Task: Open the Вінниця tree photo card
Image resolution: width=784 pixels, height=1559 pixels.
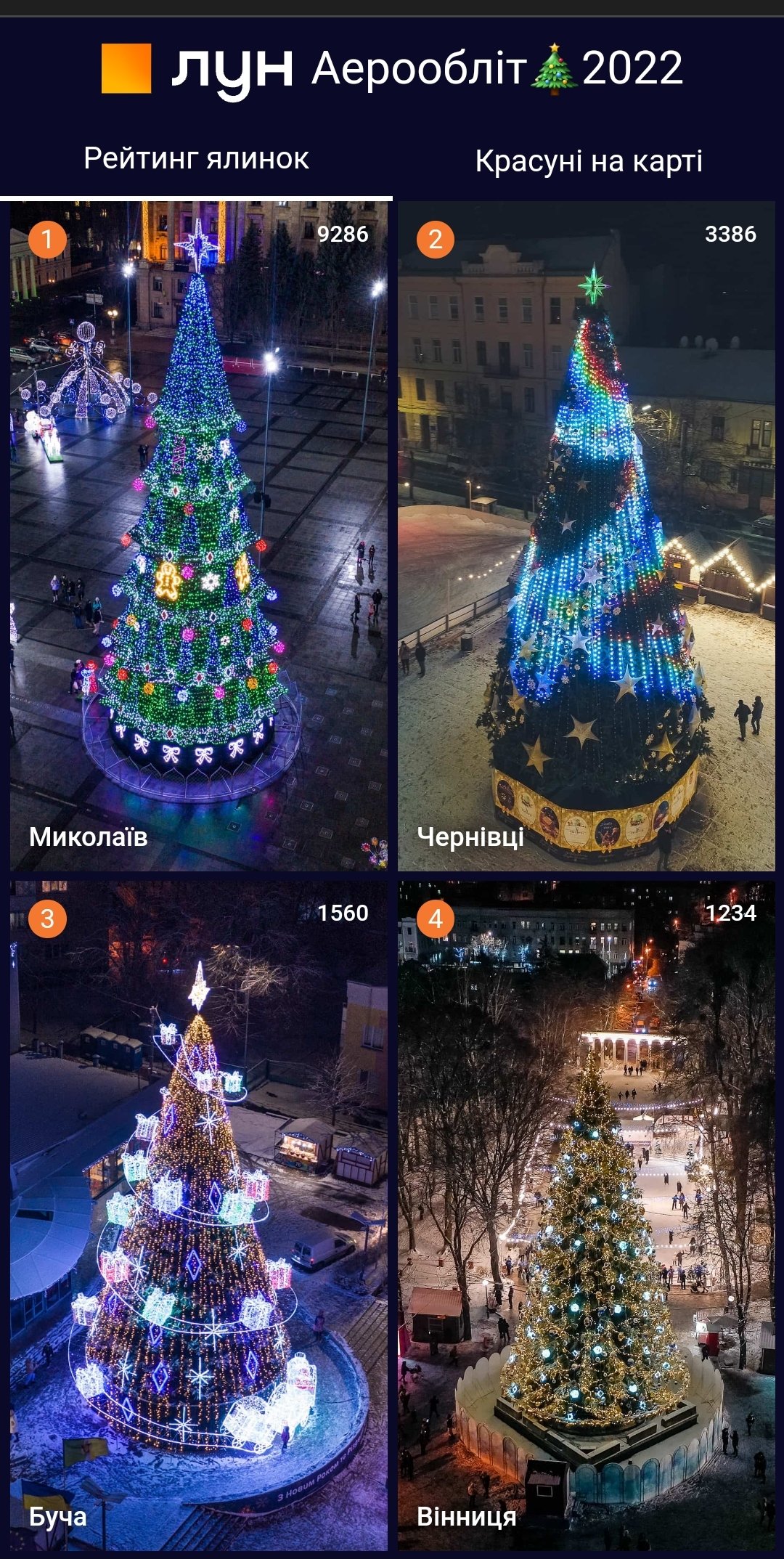Action: (x=587, y=1216)
